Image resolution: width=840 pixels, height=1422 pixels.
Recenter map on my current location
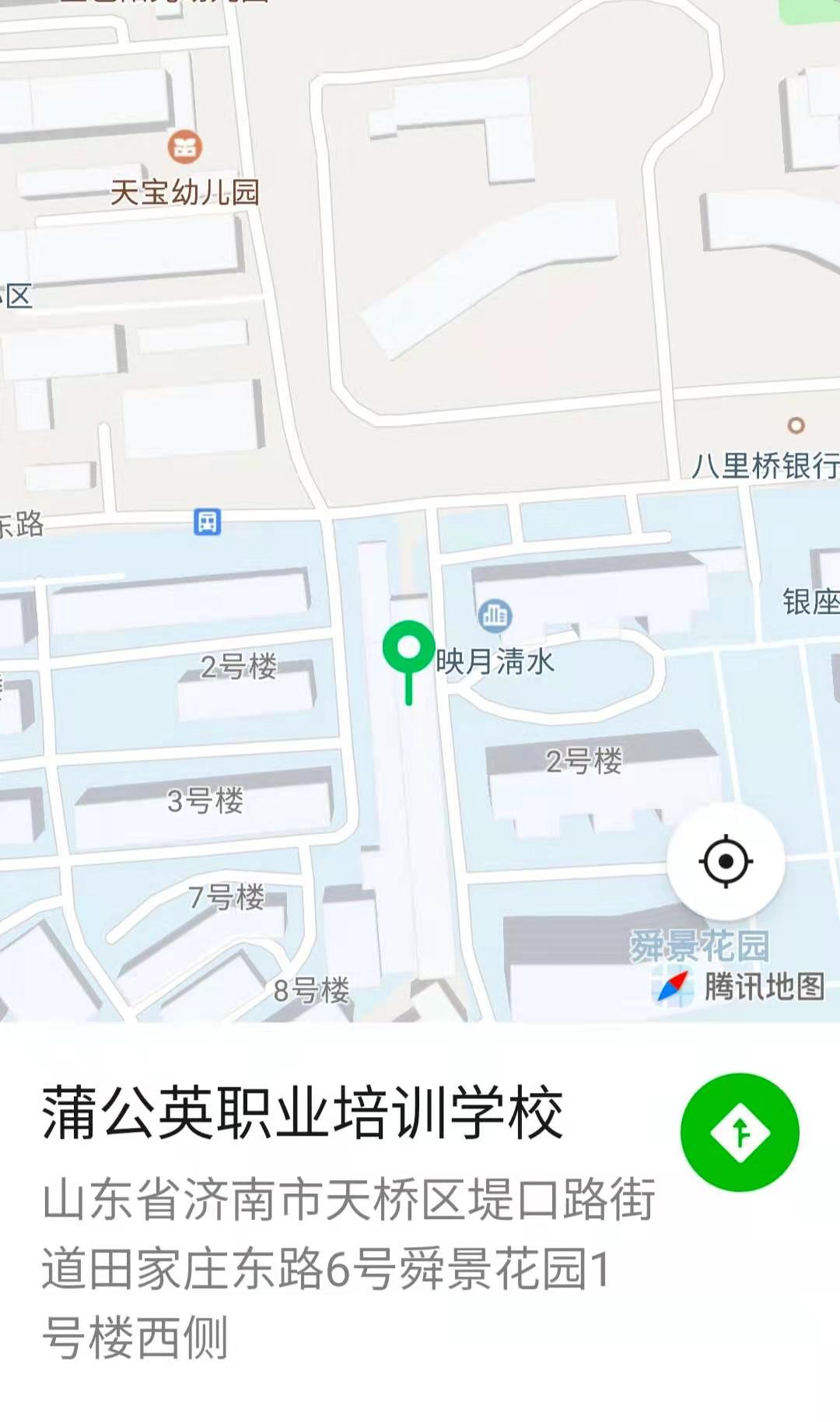pyautogui.click(x=726, y=861)
